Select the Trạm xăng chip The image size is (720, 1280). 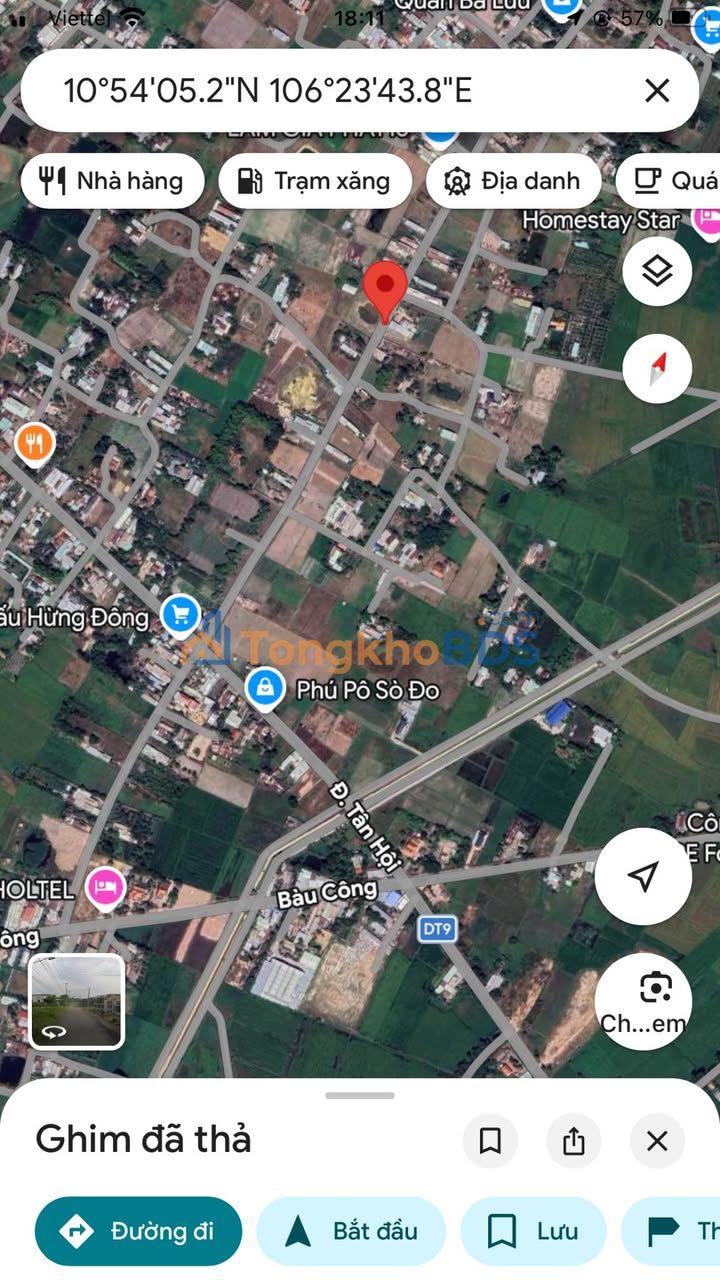314,181
